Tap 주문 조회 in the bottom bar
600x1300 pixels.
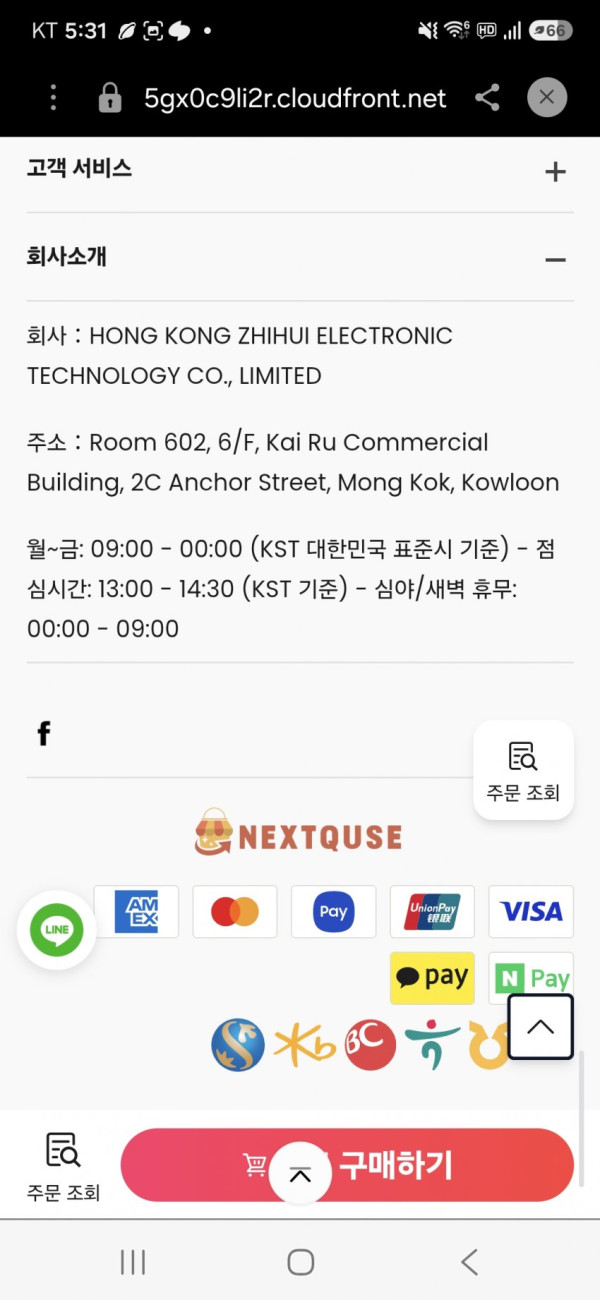pos(64,1166)
